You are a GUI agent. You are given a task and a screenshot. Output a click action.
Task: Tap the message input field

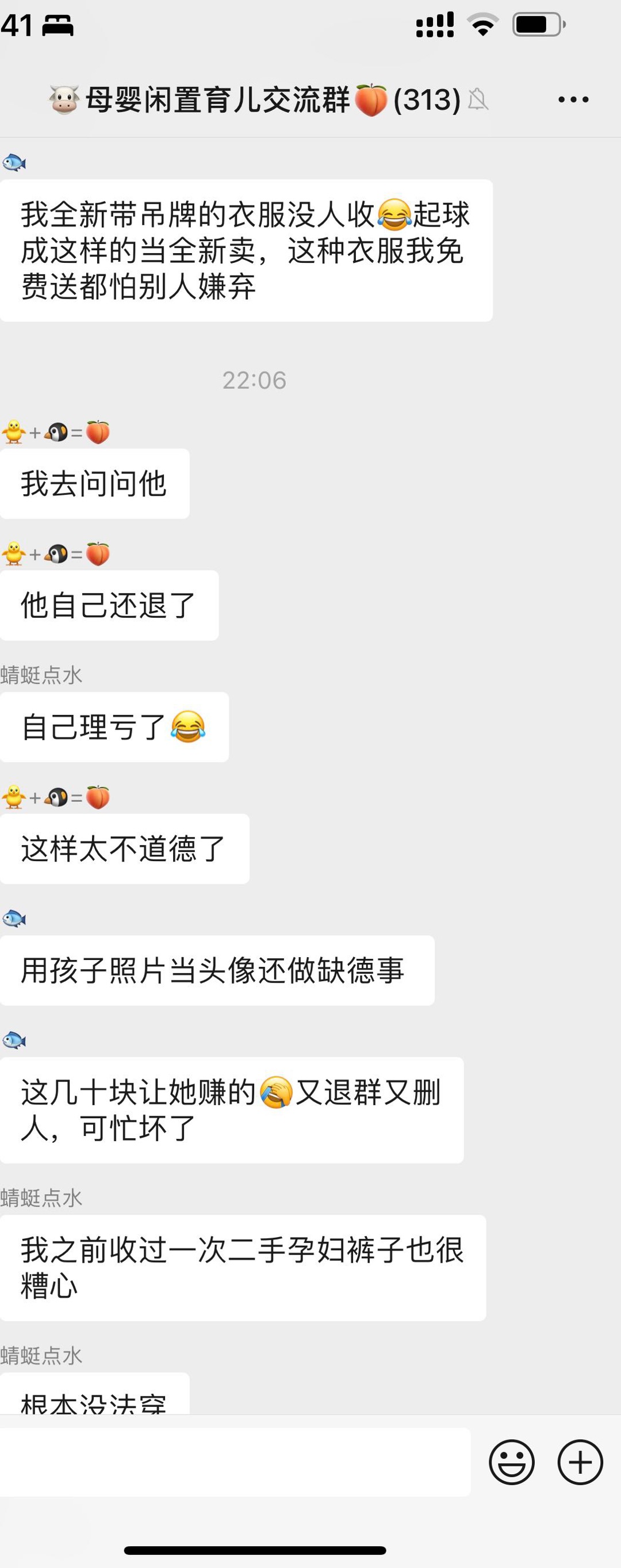234,1462
